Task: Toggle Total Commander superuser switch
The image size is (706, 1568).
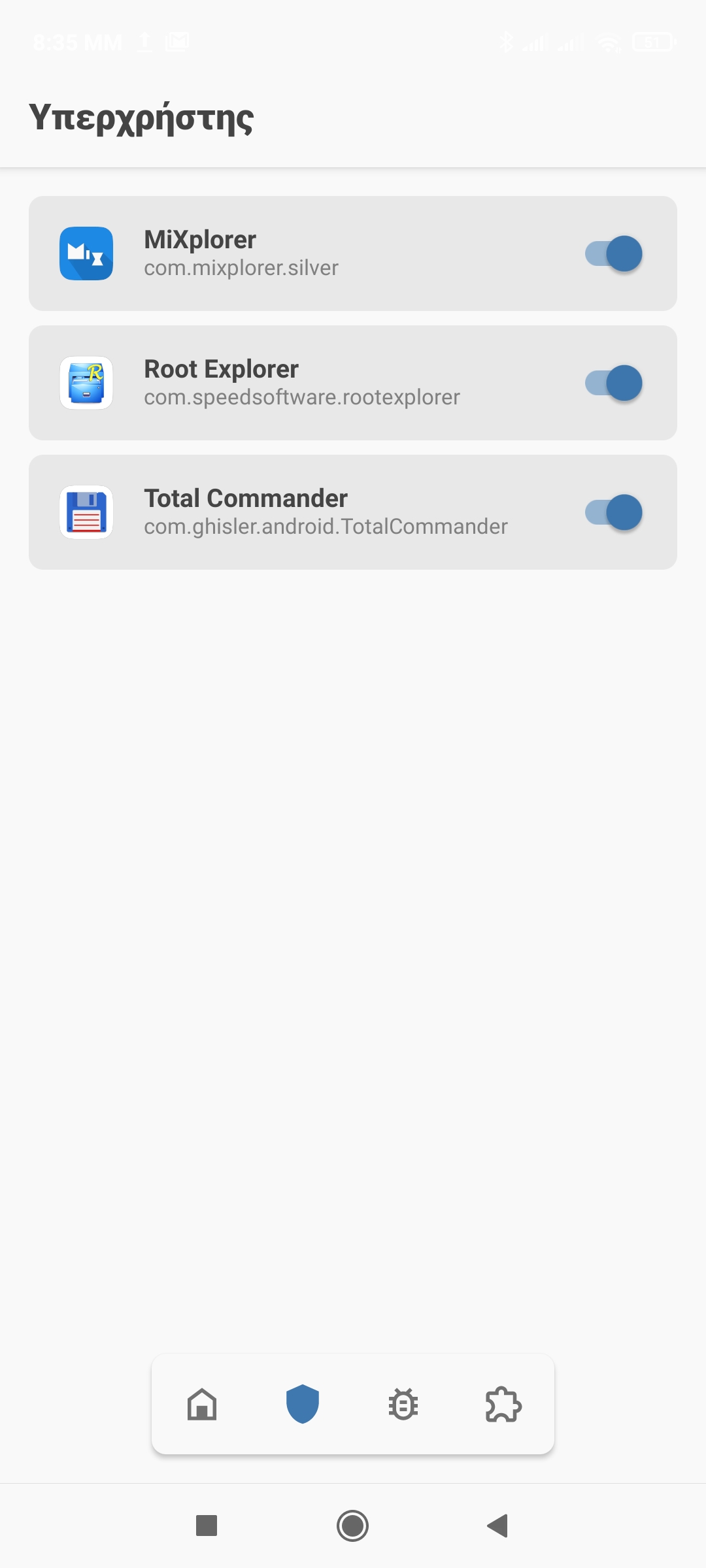Action: point(613,512)
